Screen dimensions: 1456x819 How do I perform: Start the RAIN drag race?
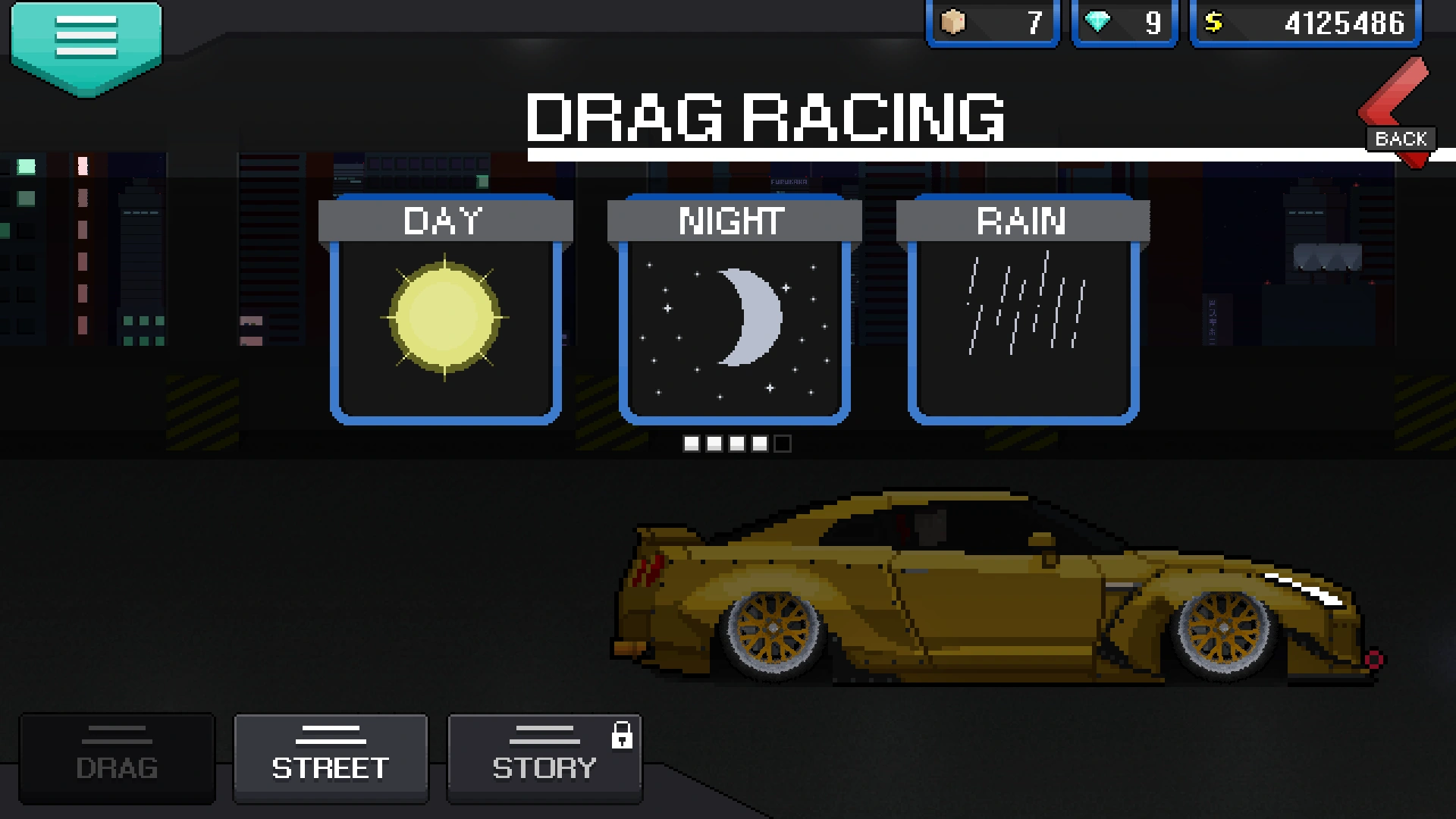[x=1023, y=311]
